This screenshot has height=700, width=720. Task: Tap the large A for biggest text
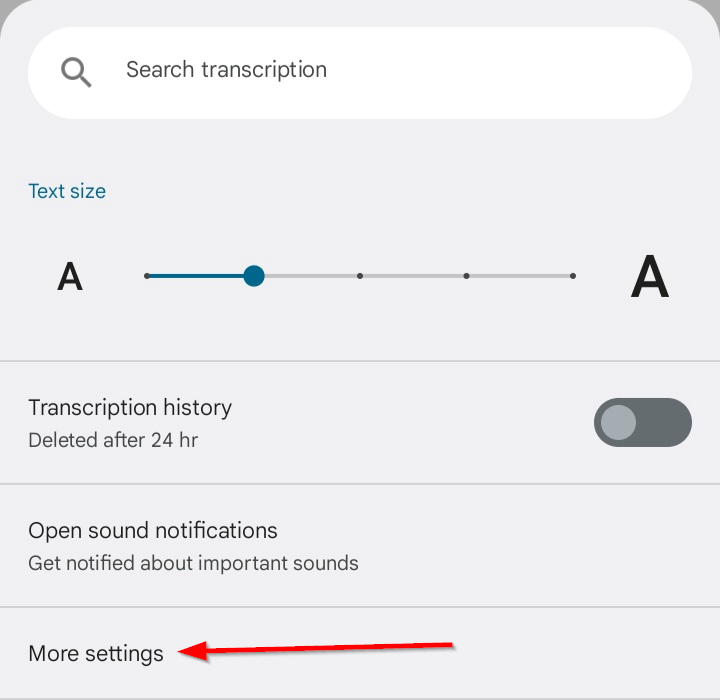click(649, 276)
